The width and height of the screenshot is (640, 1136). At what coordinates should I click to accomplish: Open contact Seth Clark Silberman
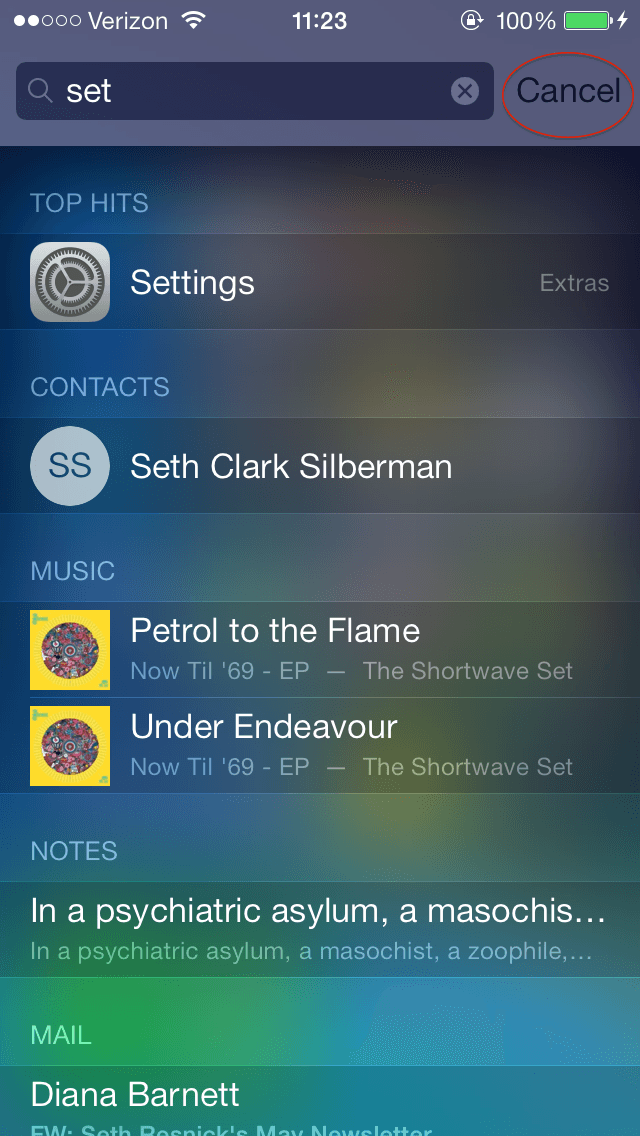pos(320,466)
